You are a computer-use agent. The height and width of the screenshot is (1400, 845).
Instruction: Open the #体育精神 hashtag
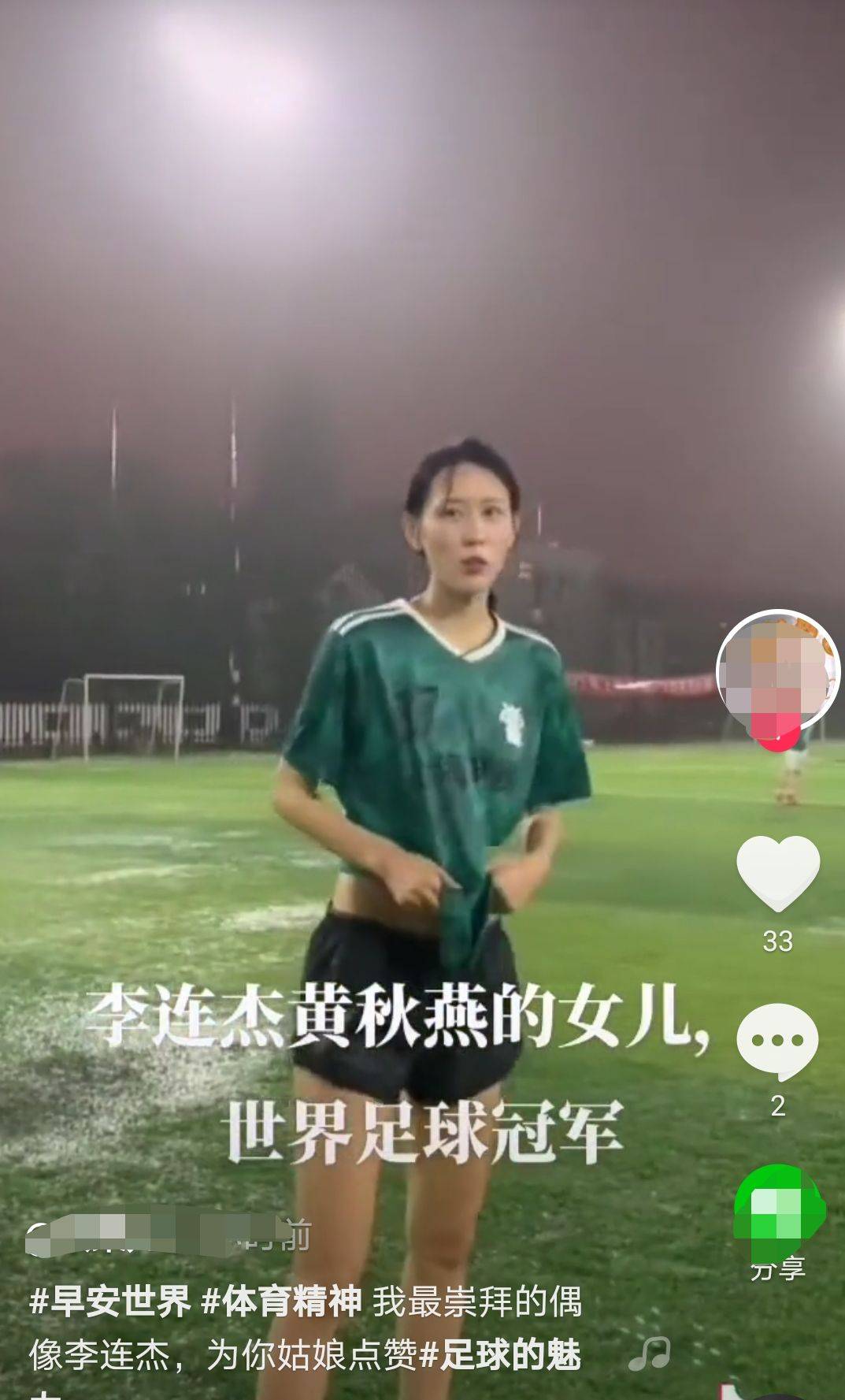282,1302
